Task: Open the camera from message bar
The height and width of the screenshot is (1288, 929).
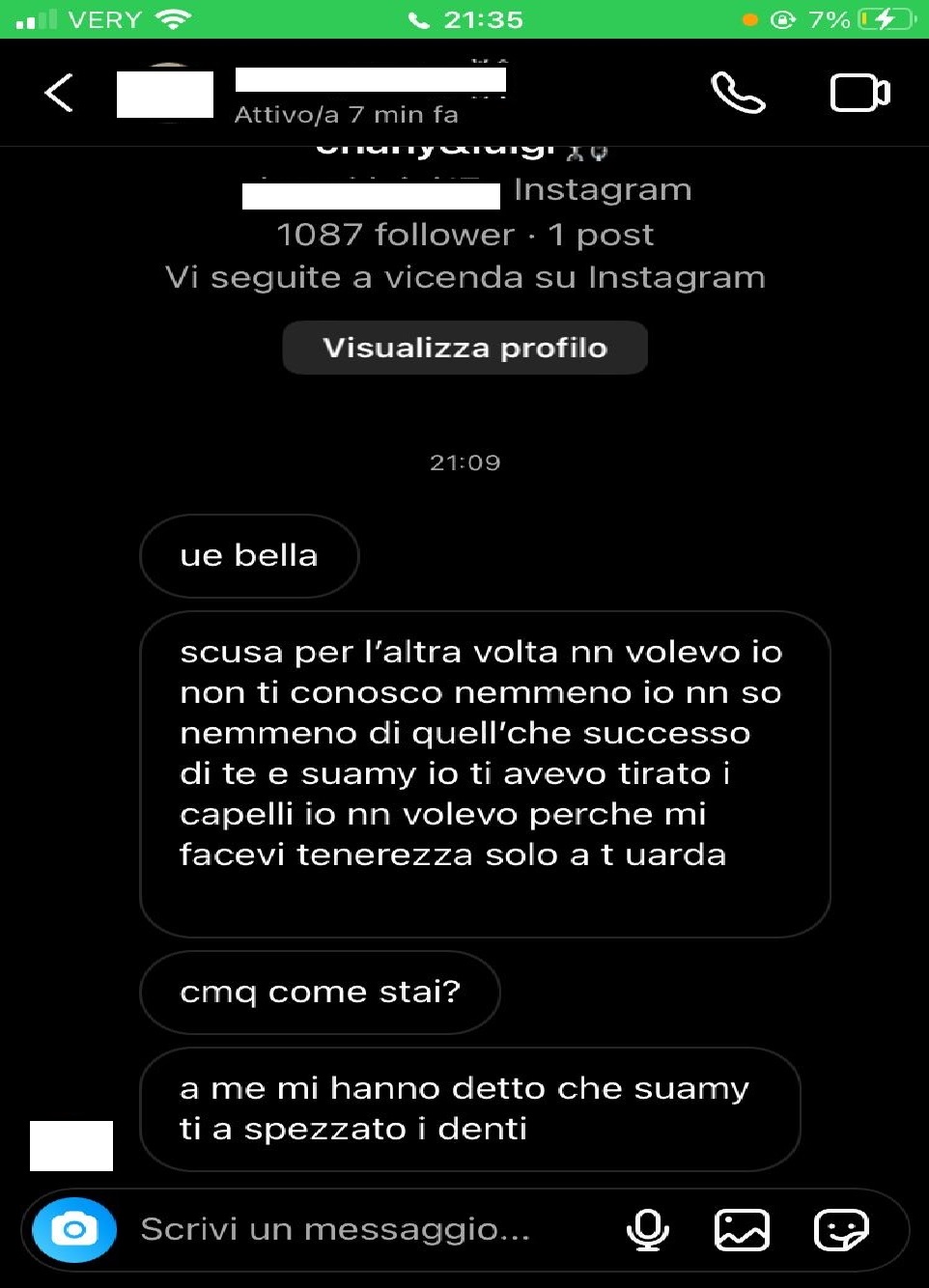Action: click(x=74, y=1230)
